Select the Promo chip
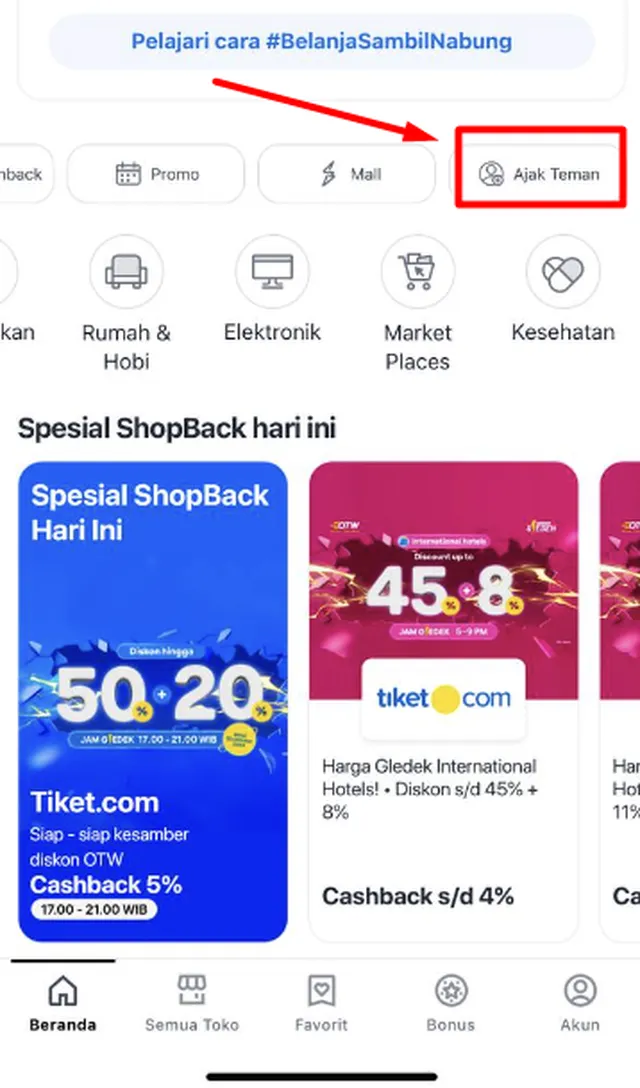 click(156, 174)
